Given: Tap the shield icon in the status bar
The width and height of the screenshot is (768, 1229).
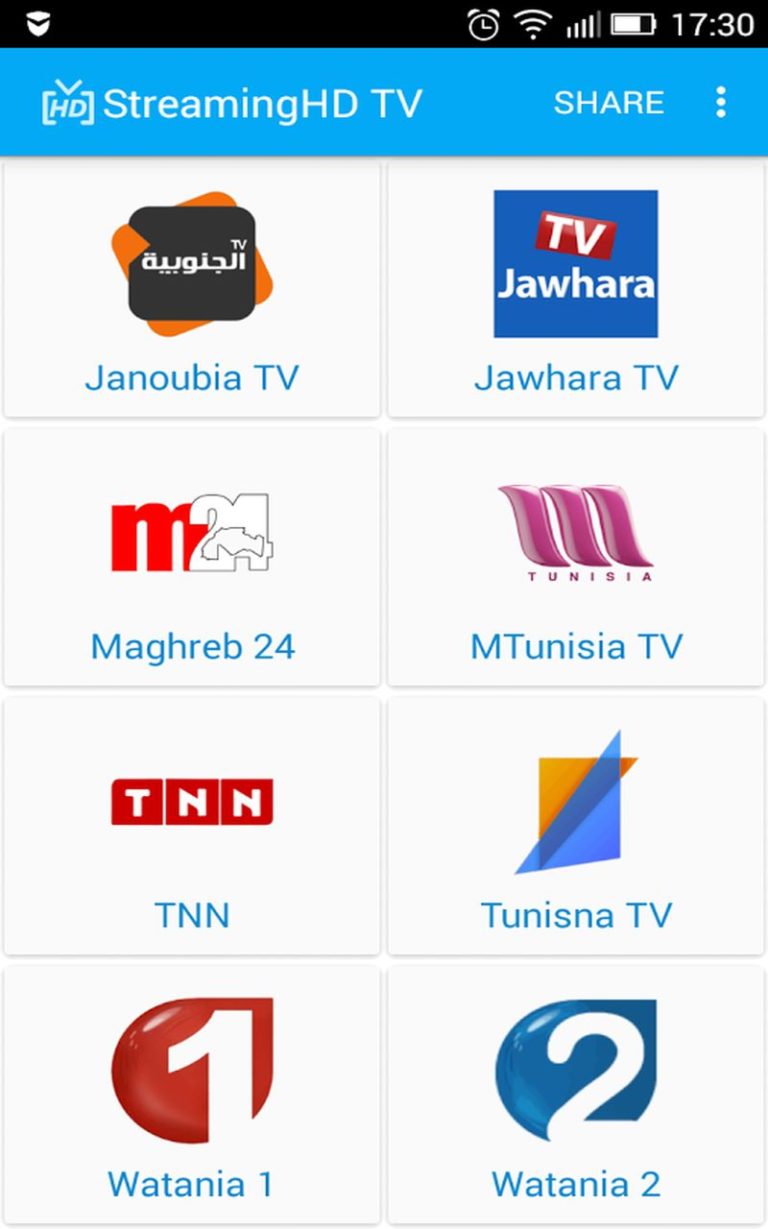Looking at the screenshot, I should point(40,22).
